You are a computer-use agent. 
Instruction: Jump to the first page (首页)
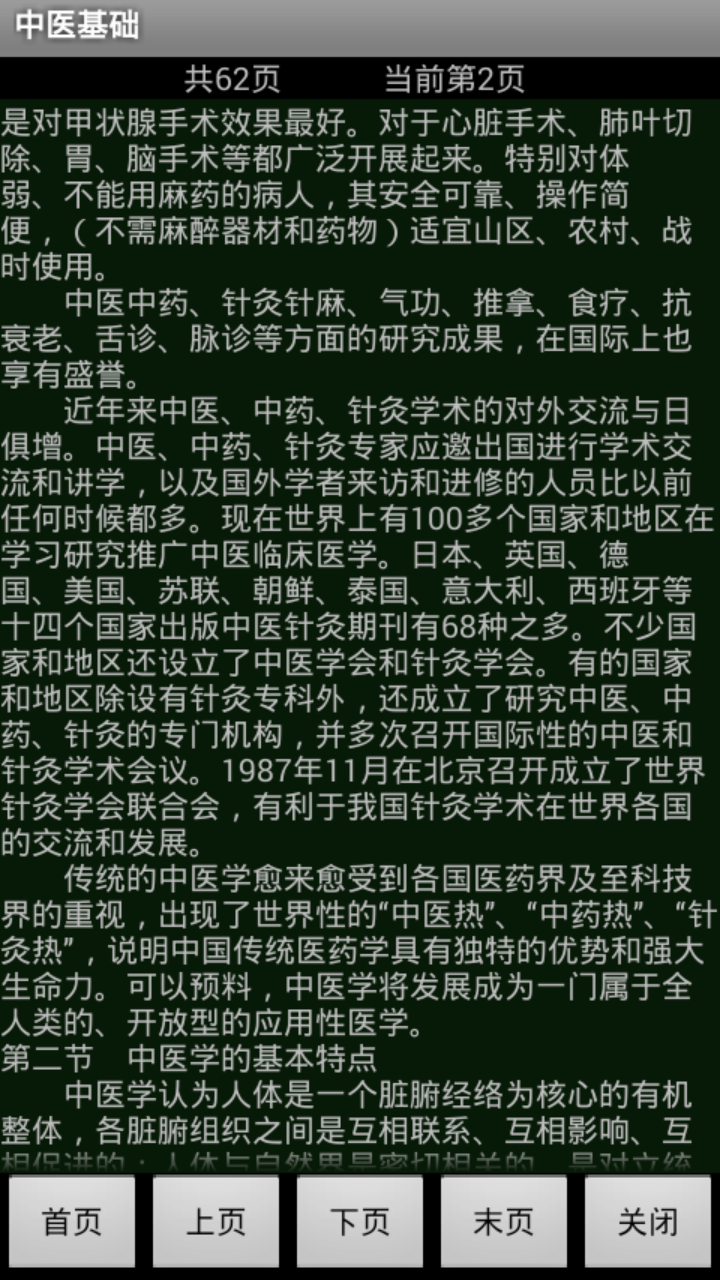pos(72,1221)
